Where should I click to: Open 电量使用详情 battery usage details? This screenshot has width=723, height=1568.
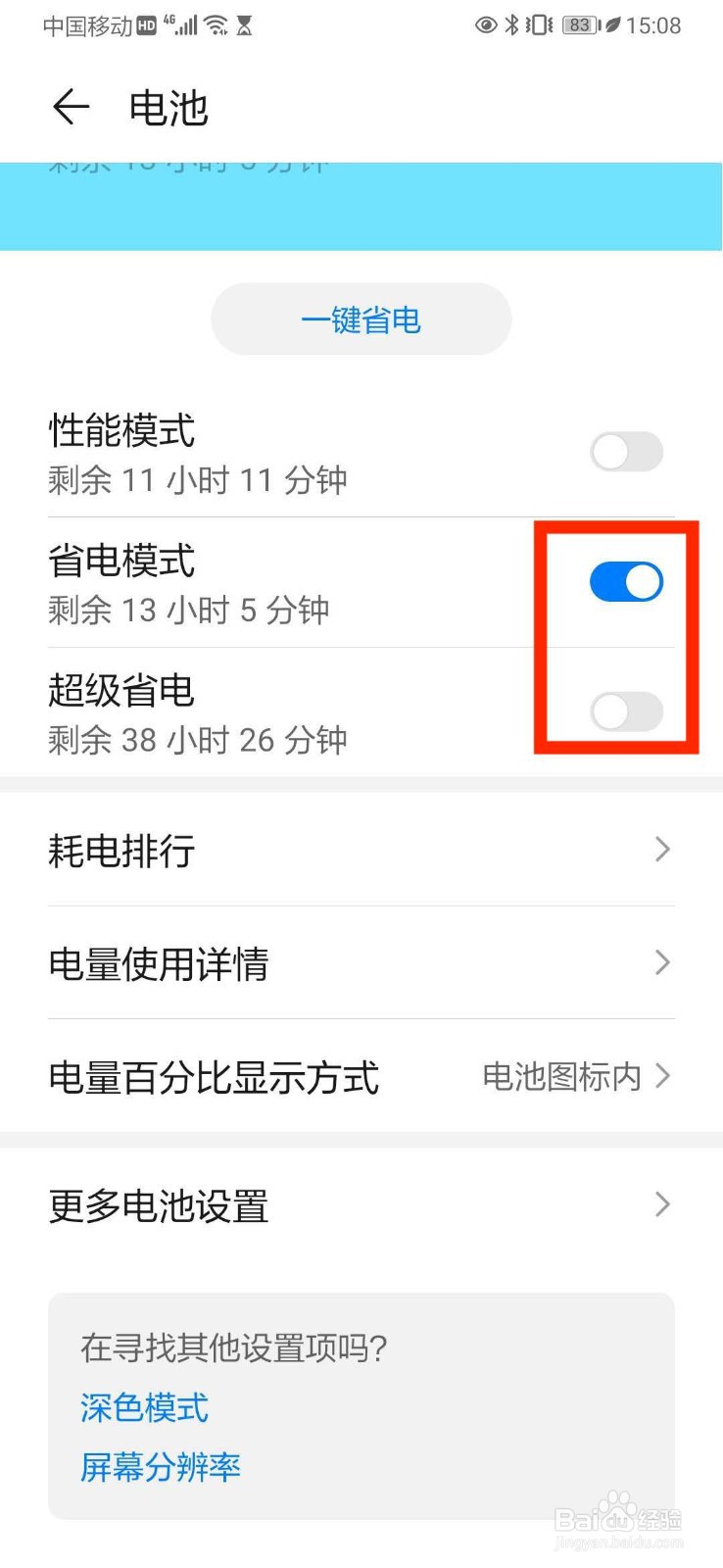[x=361, y=963]
